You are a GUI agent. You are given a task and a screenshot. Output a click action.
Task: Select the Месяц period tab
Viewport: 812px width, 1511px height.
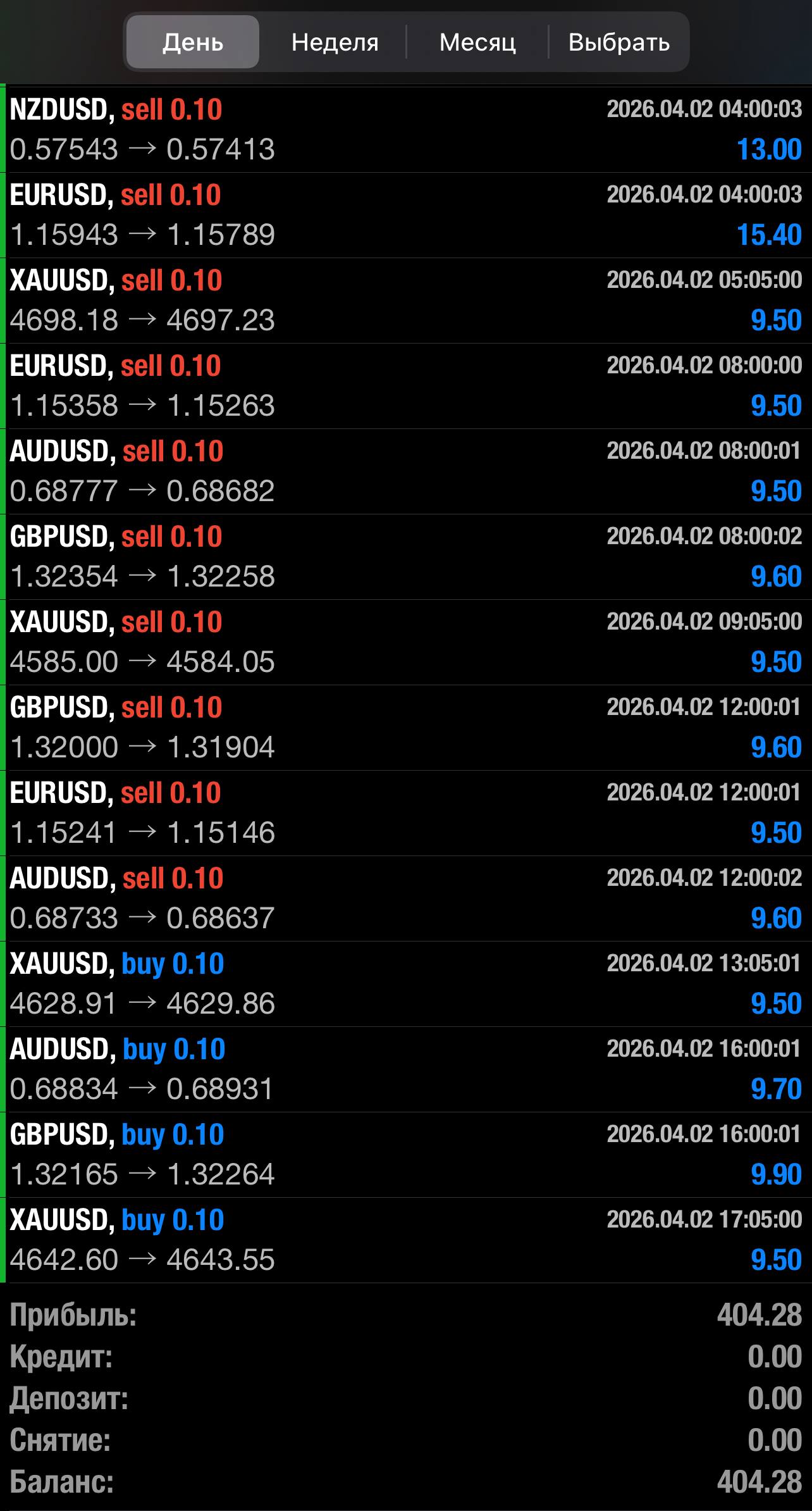[477, 42]
